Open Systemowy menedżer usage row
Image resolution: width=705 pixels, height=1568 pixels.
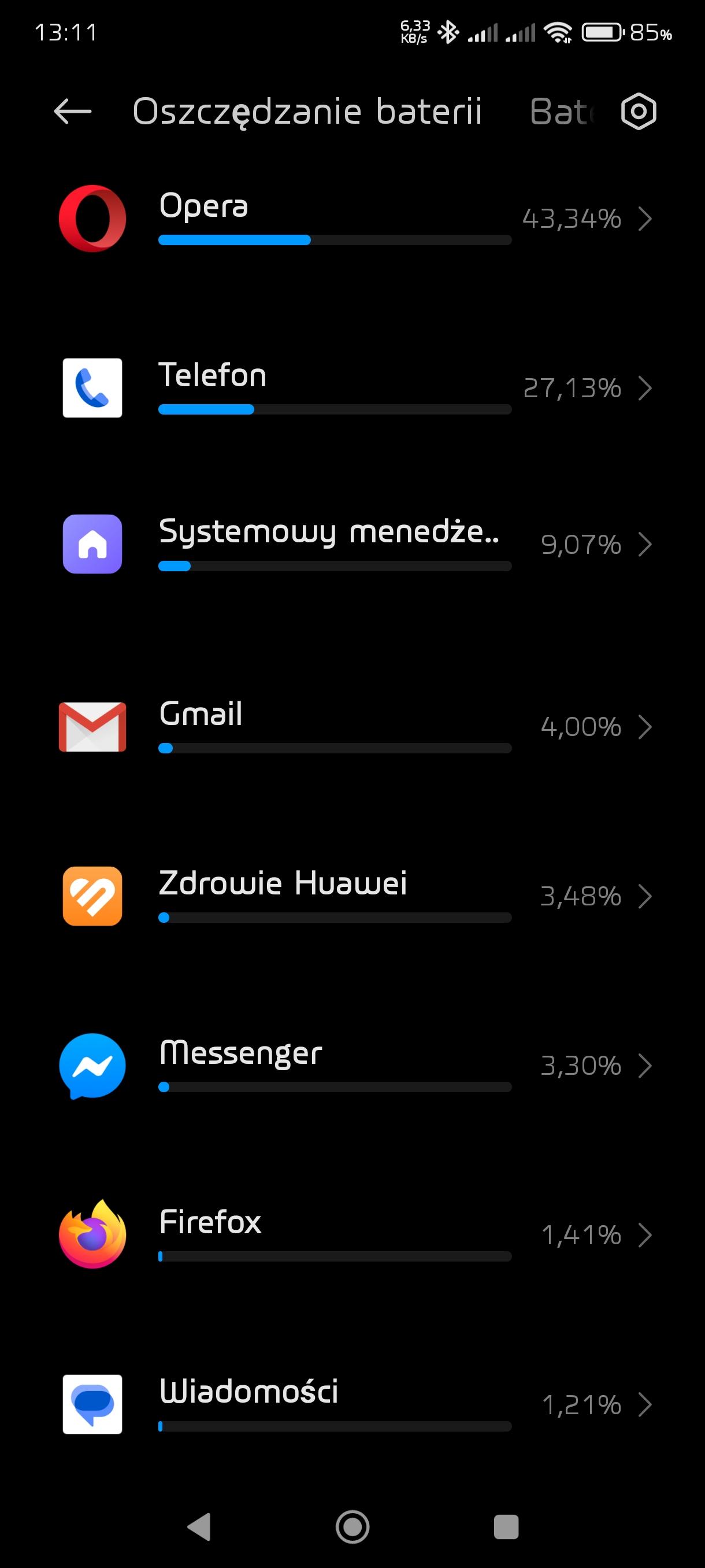coord(353,544)
